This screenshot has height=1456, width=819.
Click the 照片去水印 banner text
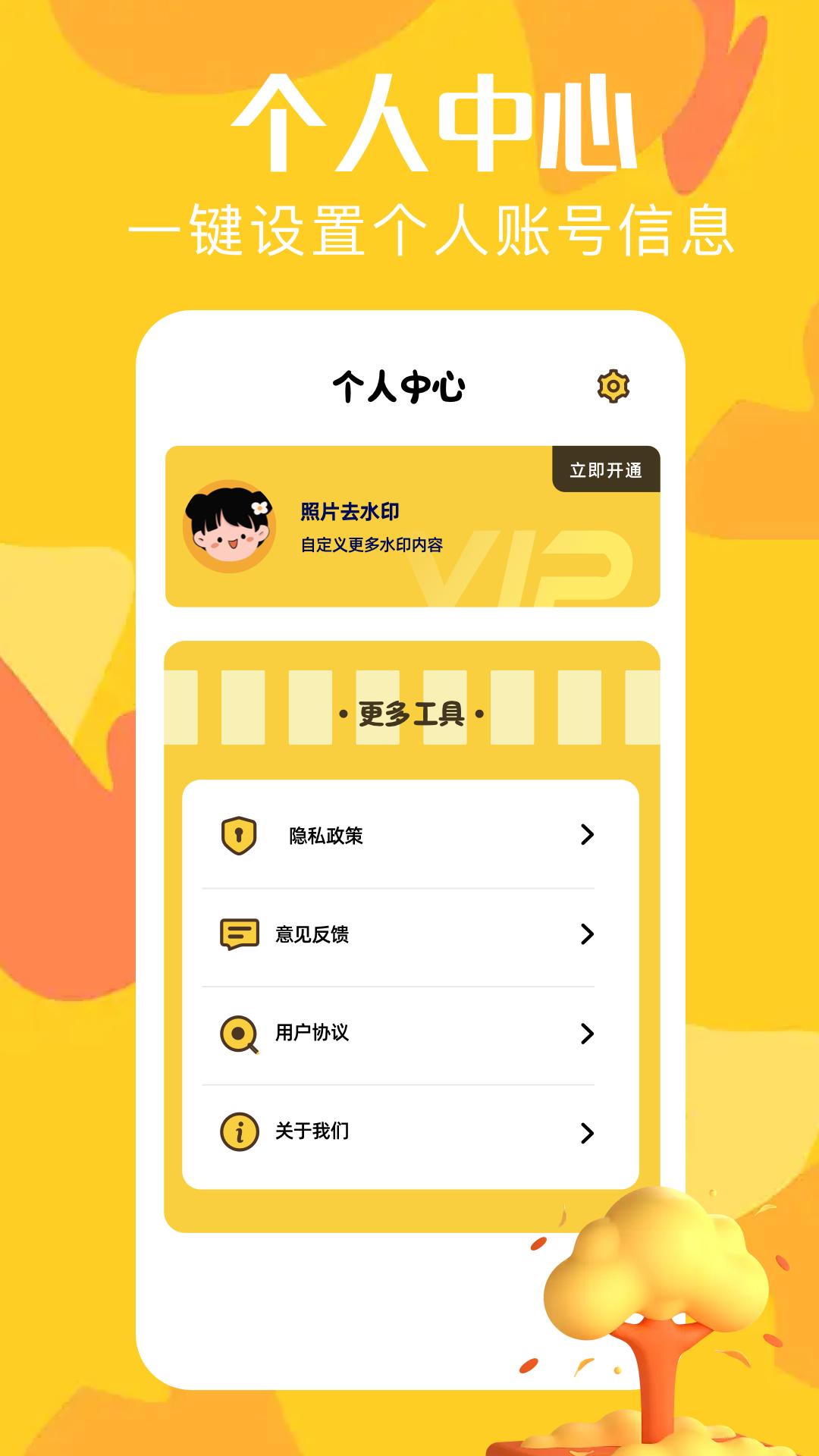click(349, 512)
